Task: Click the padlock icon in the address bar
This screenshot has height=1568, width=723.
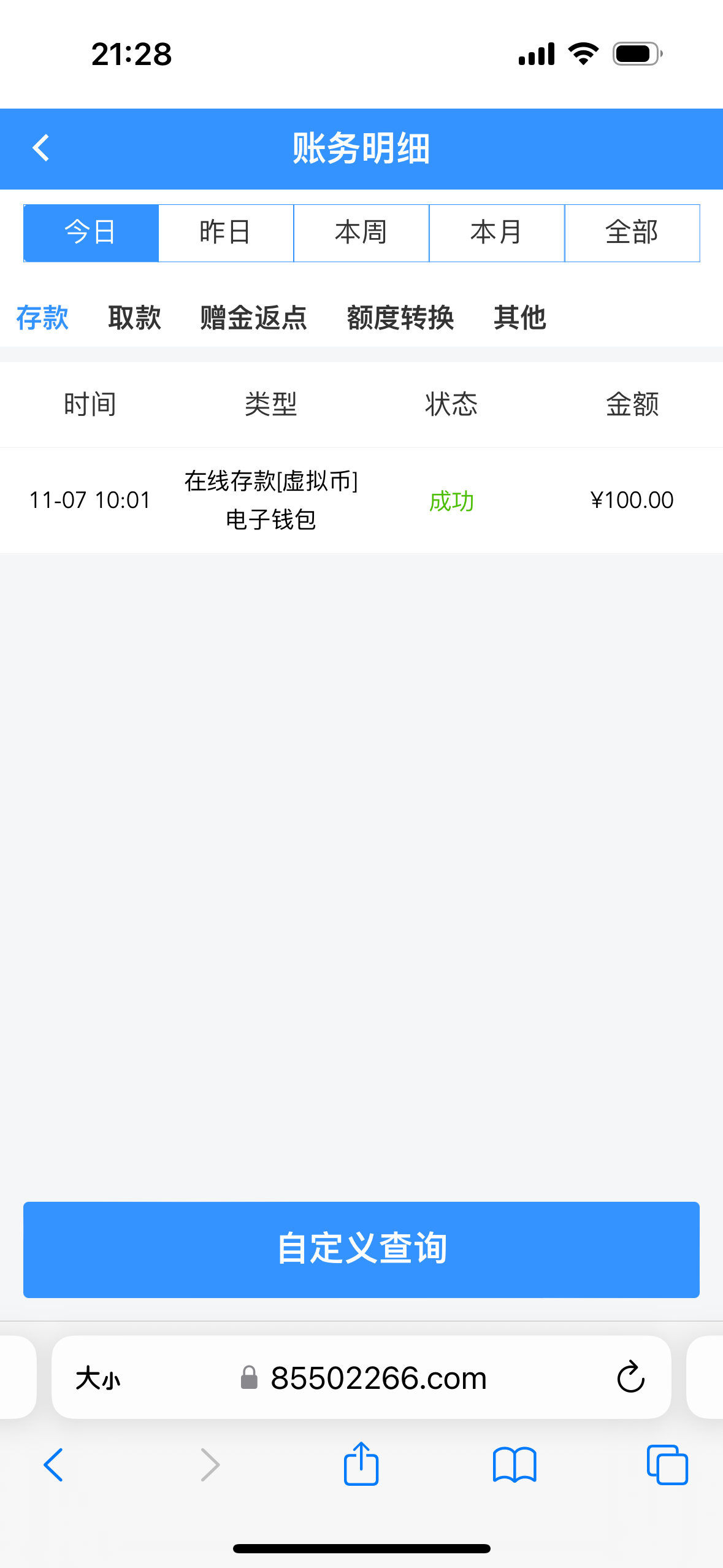Action: pos(250,1377)
